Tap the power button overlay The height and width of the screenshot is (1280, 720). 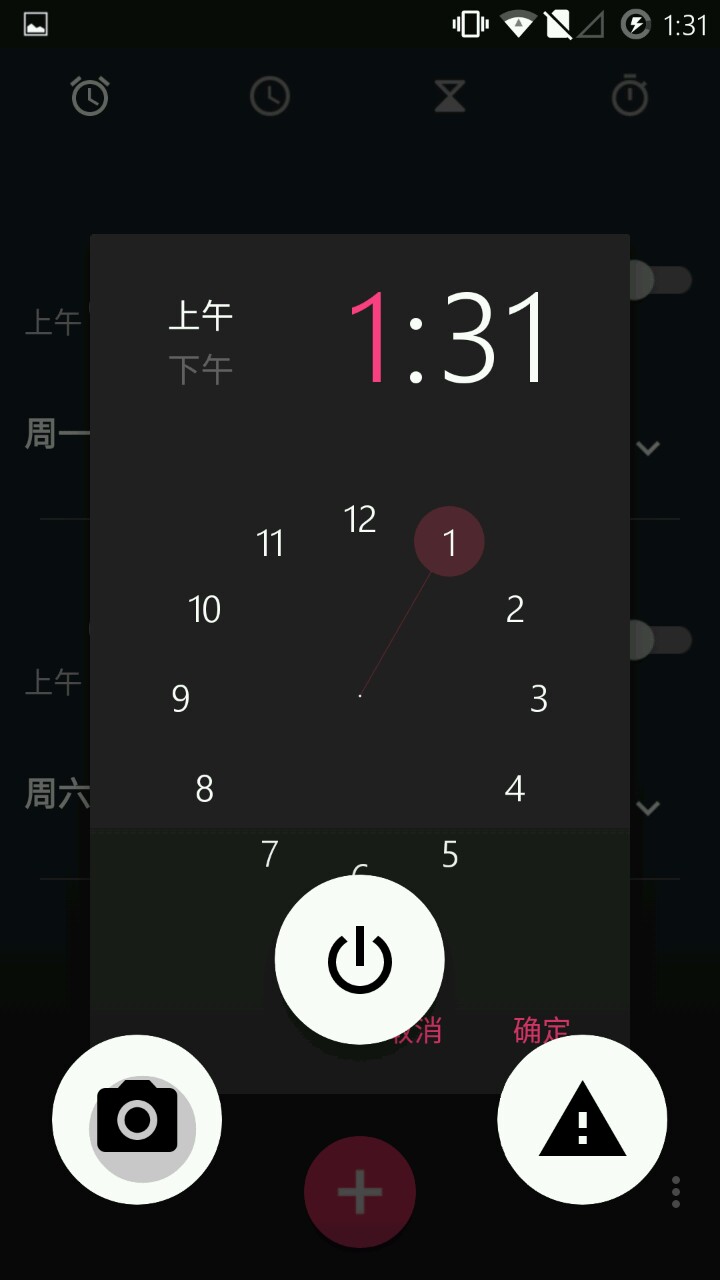360,959
